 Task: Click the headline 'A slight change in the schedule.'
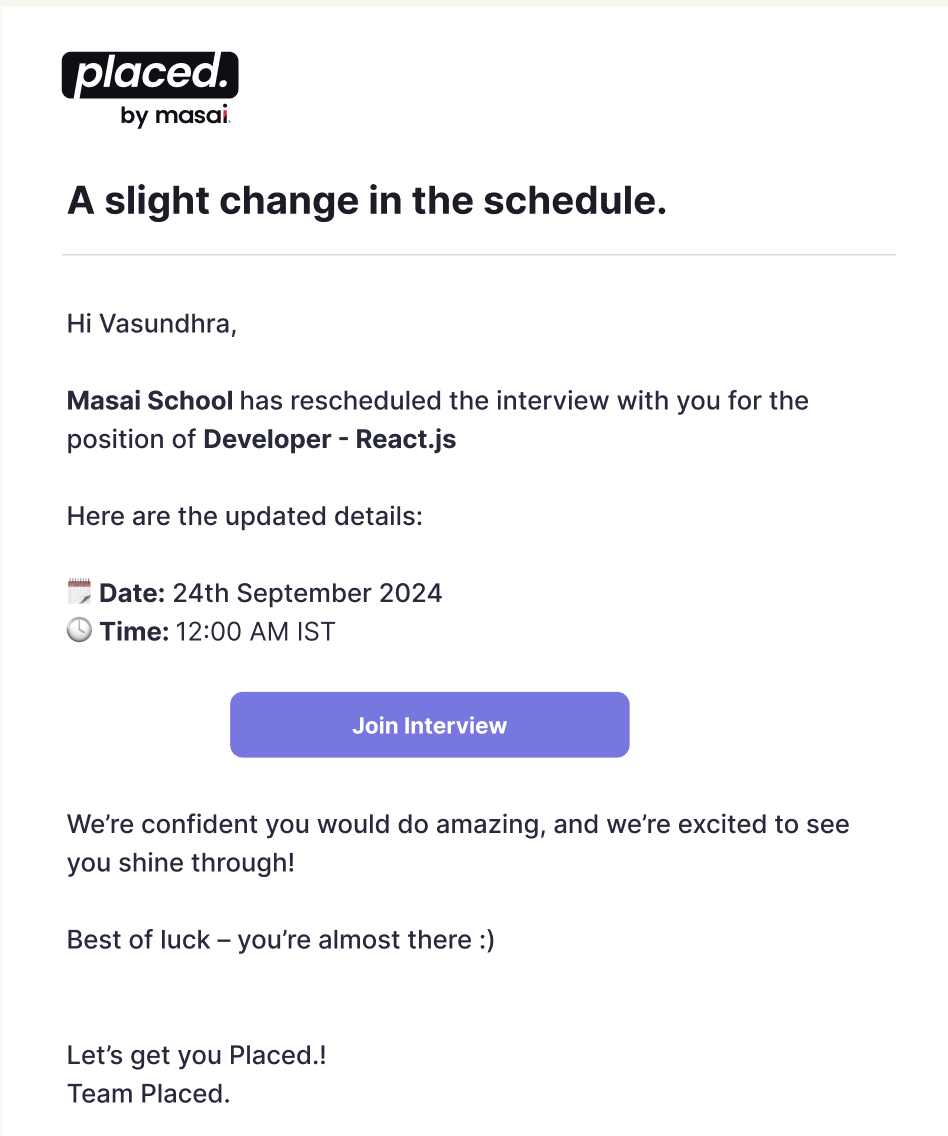point(367,200)
